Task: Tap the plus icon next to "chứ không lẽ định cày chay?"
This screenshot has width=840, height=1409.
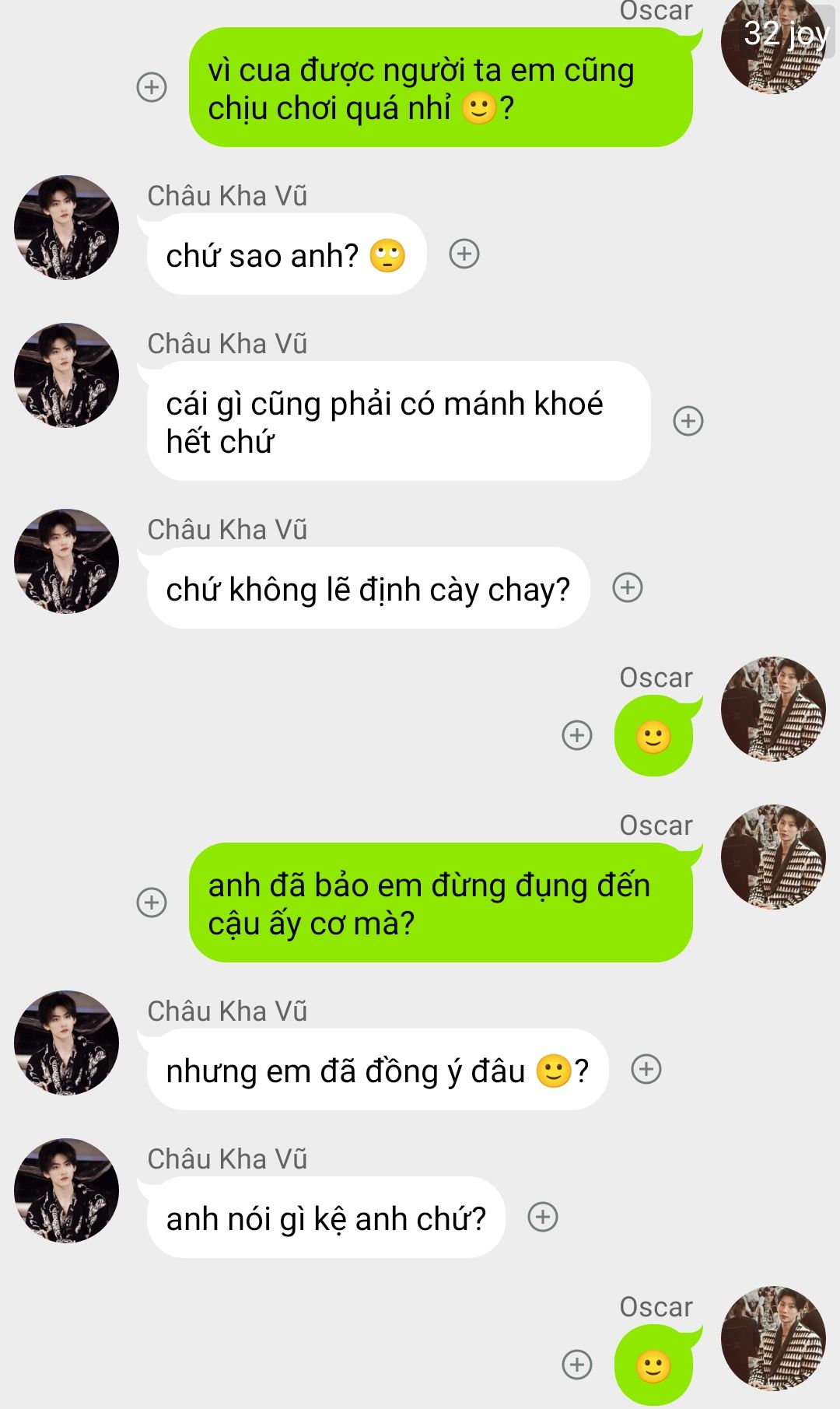Action: (628, 587)
